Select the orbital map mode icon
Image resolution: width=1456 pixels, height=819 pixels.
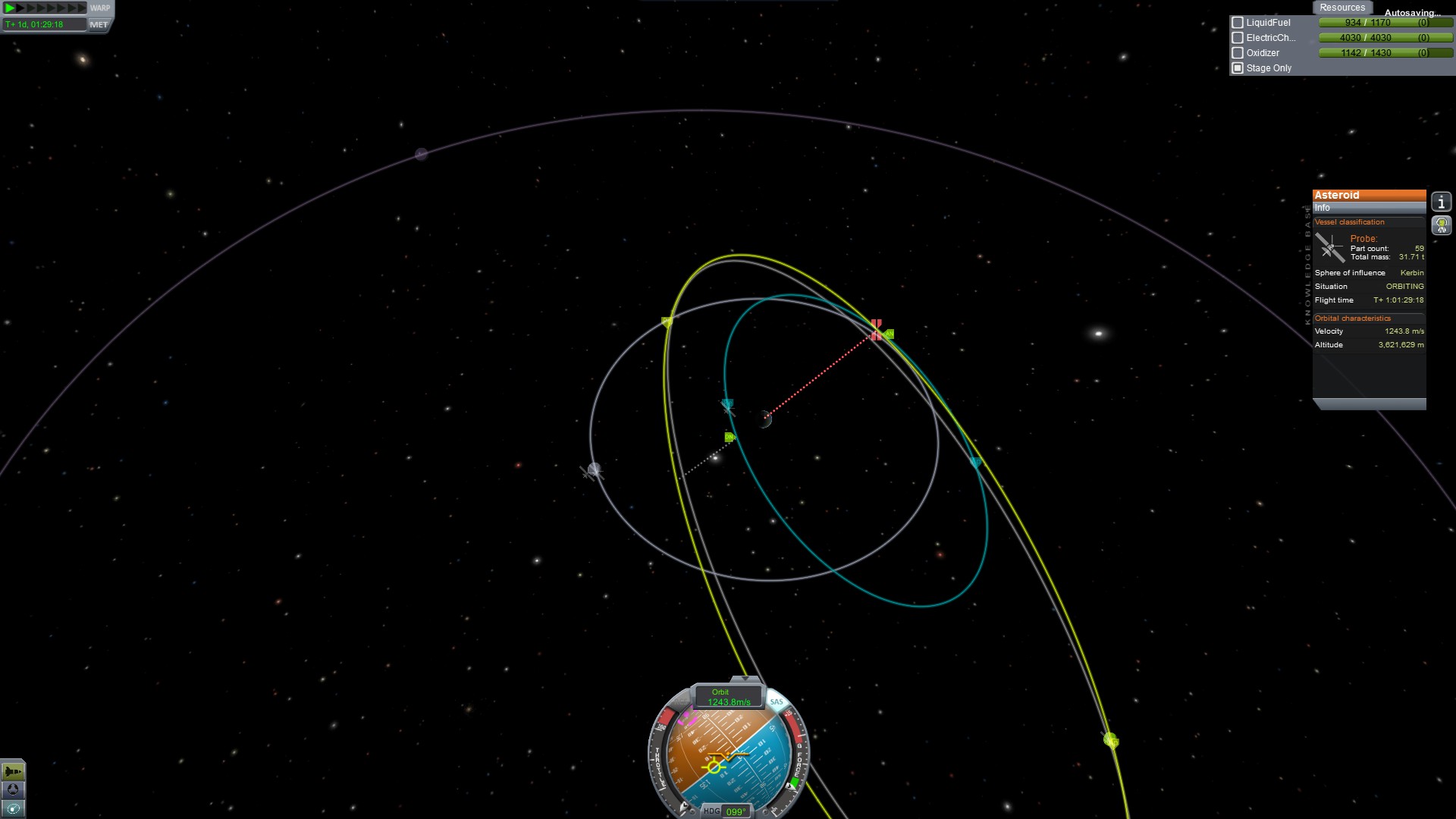pos(13,808)
